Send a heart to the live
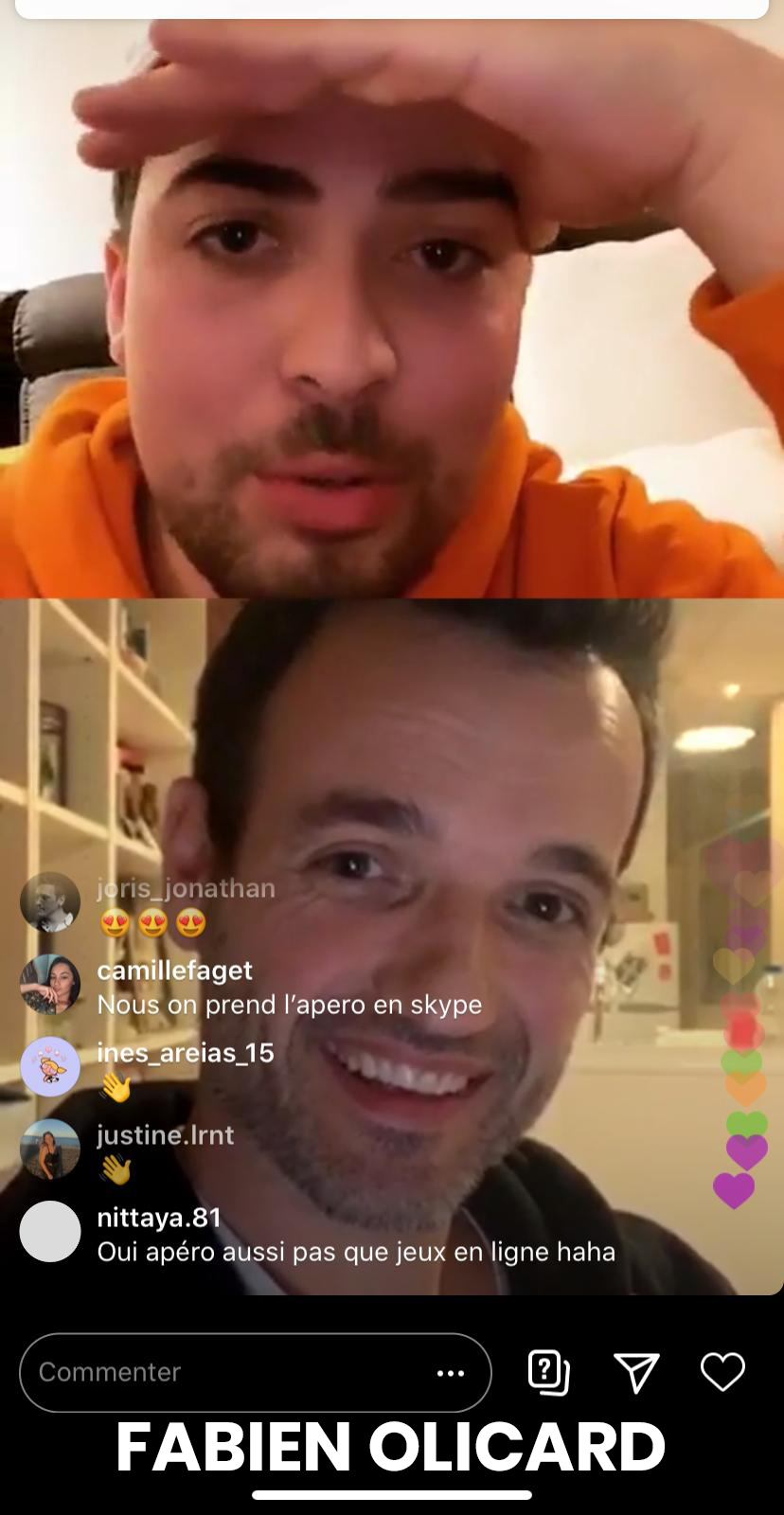The height and width of the screenshot is (1515, 784). click(722, 1372)
